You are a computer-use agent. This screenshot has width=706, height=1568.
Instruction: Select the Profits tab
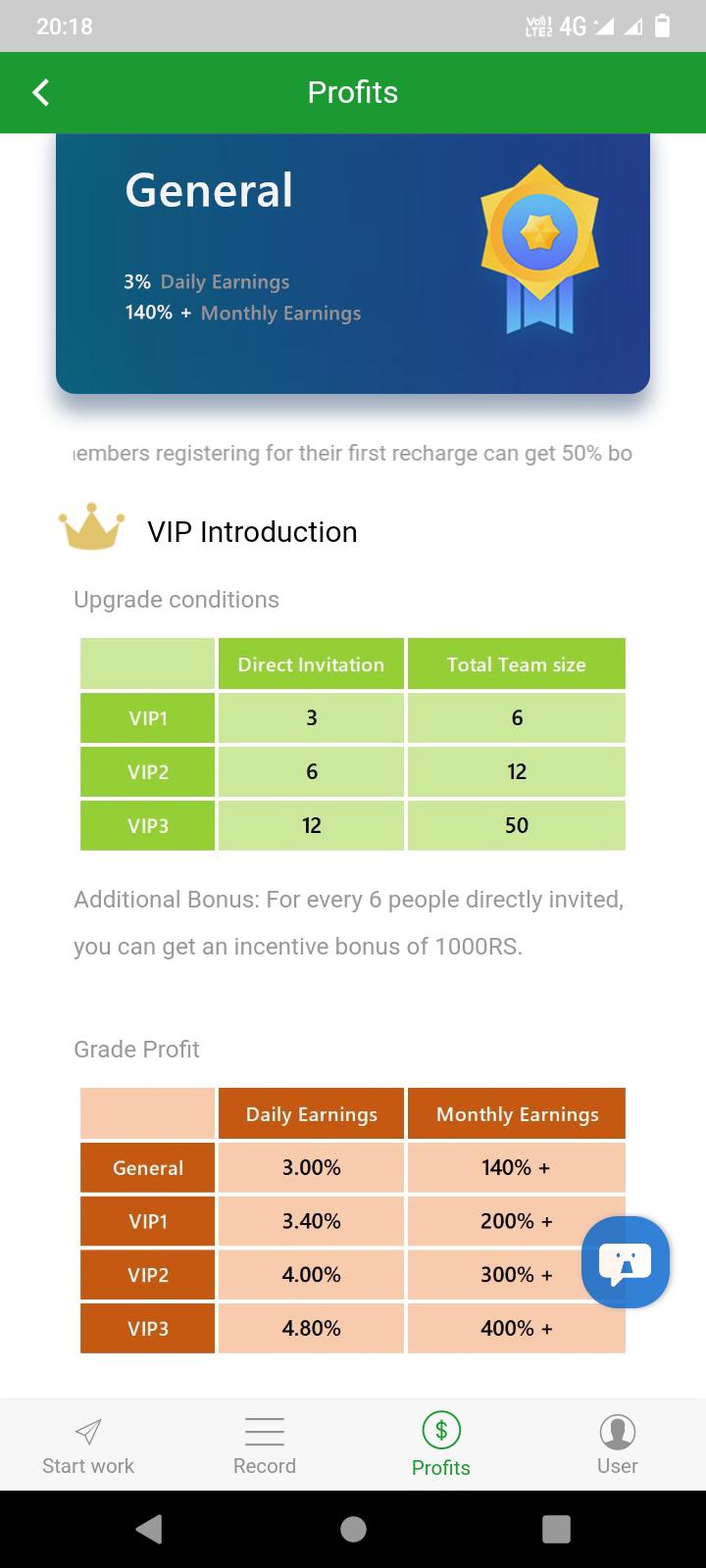click(441, 1445)
